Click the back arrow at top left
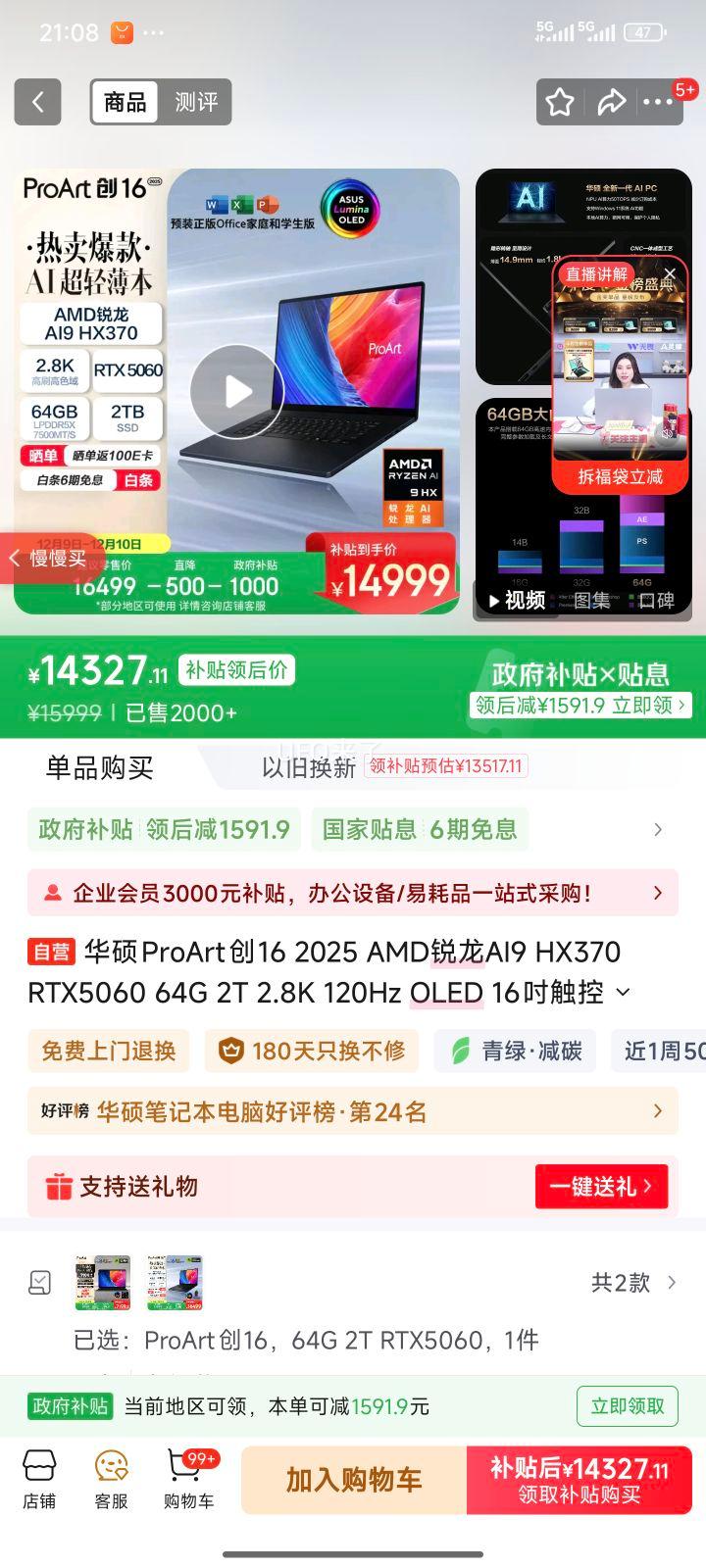Viewport: 706px width, 1568px height. (x=36, y=102)
